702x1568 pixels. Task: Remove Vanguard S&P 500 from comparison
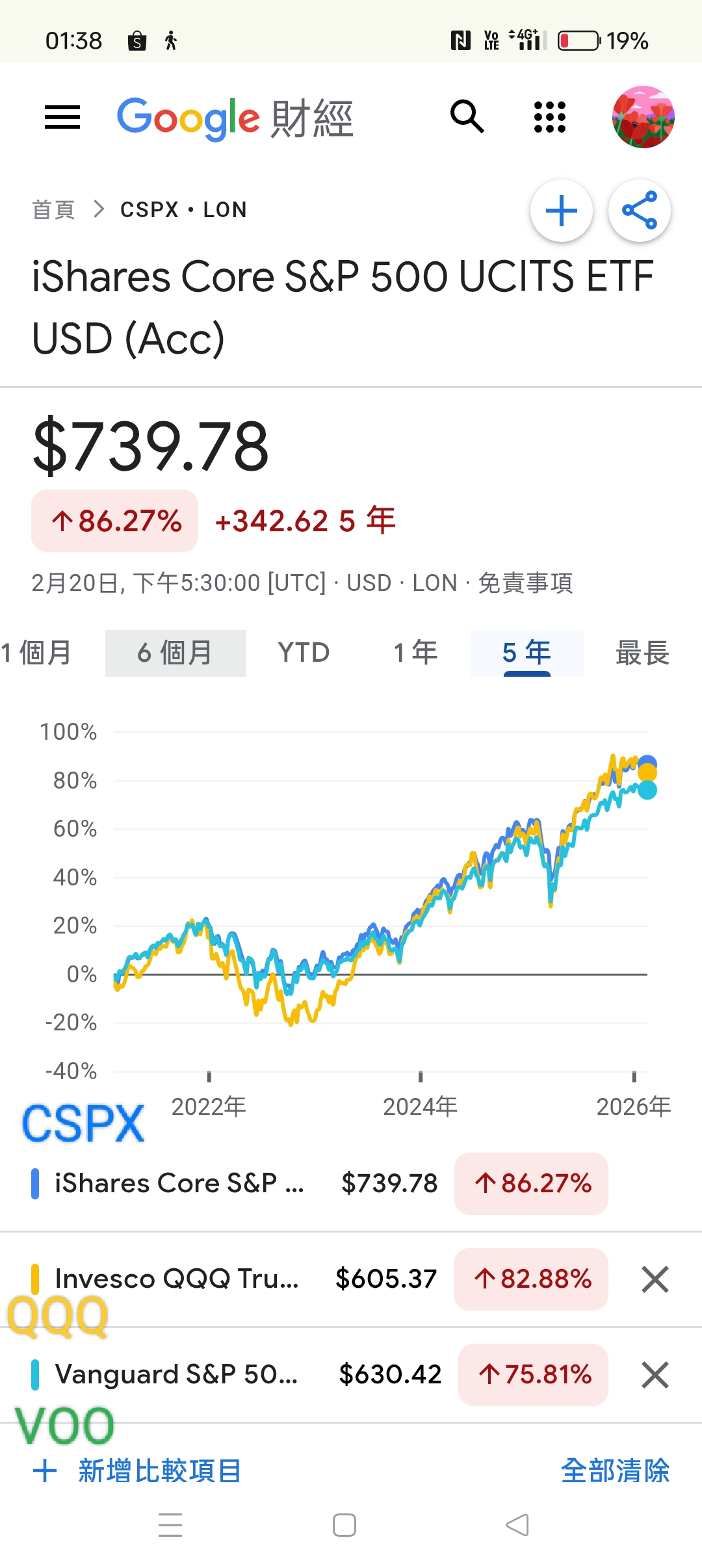pos(655,1375)
